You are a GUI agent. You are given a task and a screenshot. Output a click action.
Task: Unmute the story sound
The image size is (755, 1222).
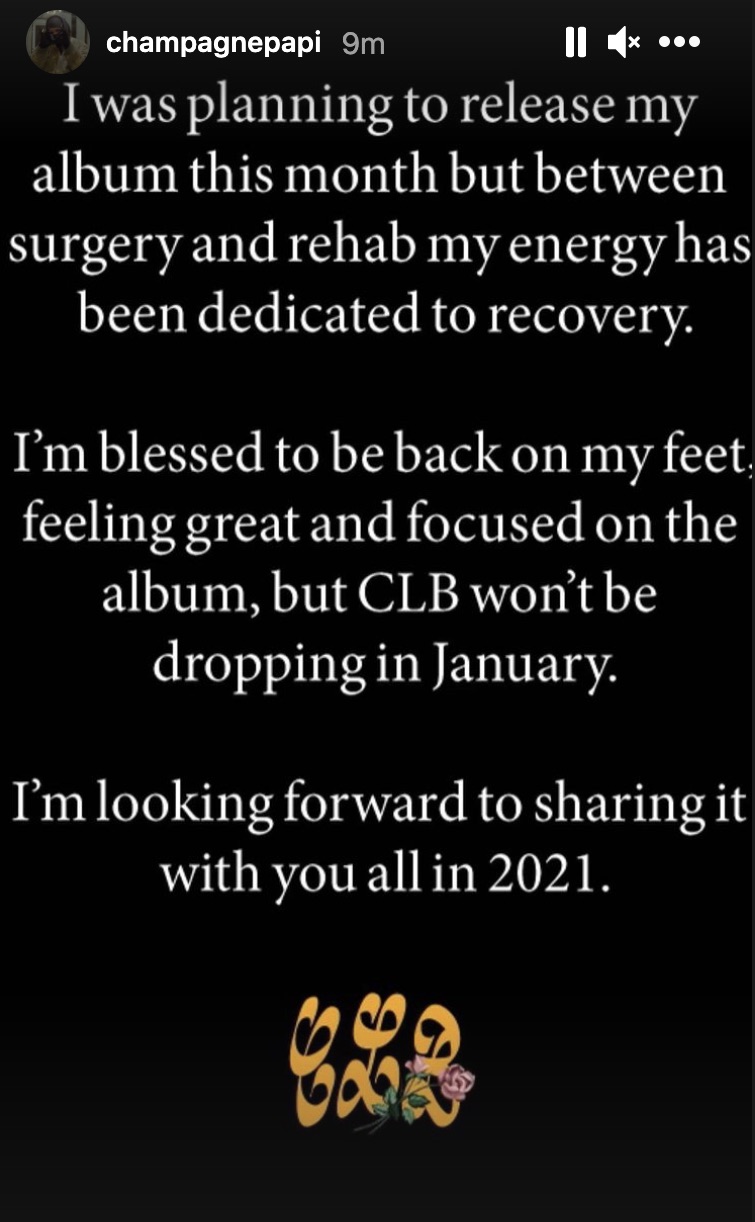coord(623,42)
